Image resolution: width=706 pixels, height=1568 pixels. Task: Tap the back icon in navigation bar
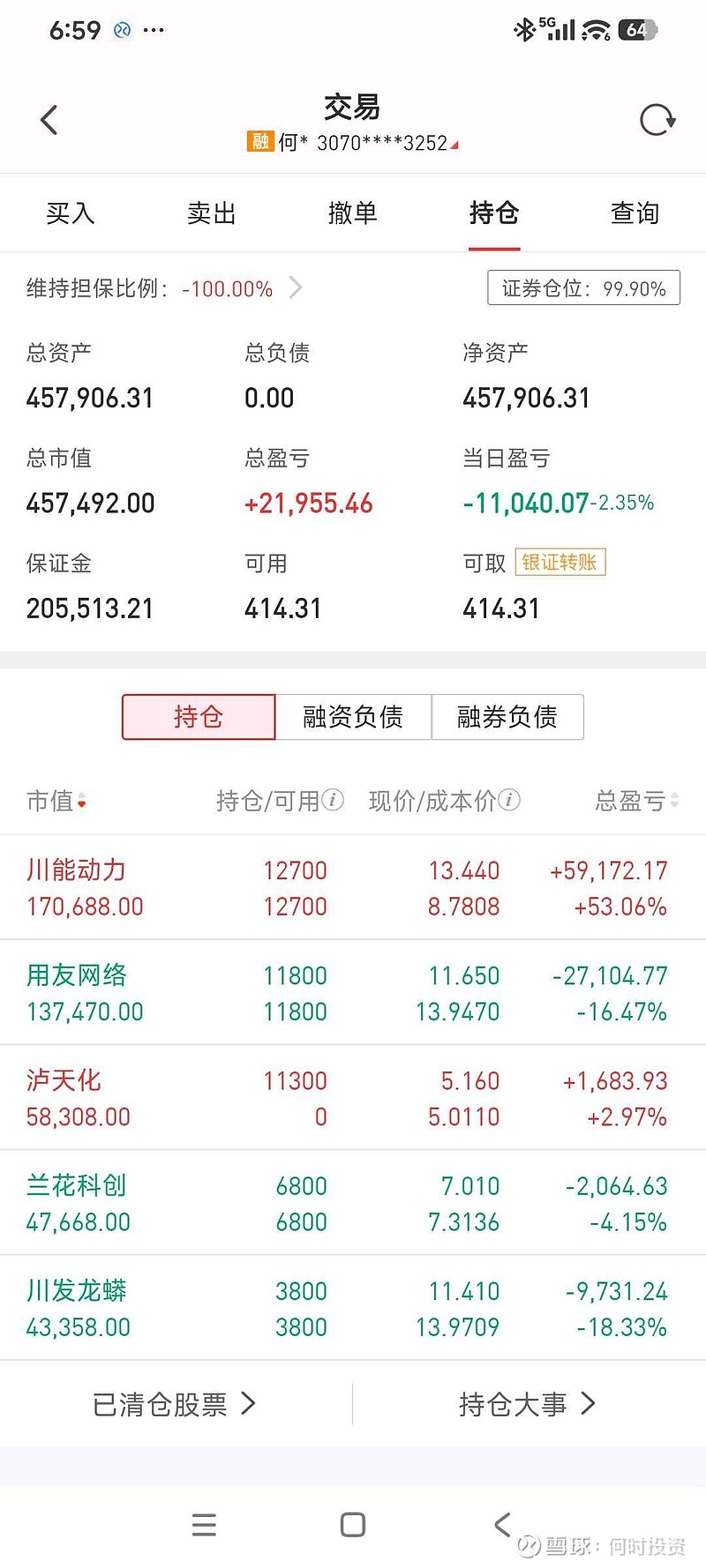[x=502, y=1525]
